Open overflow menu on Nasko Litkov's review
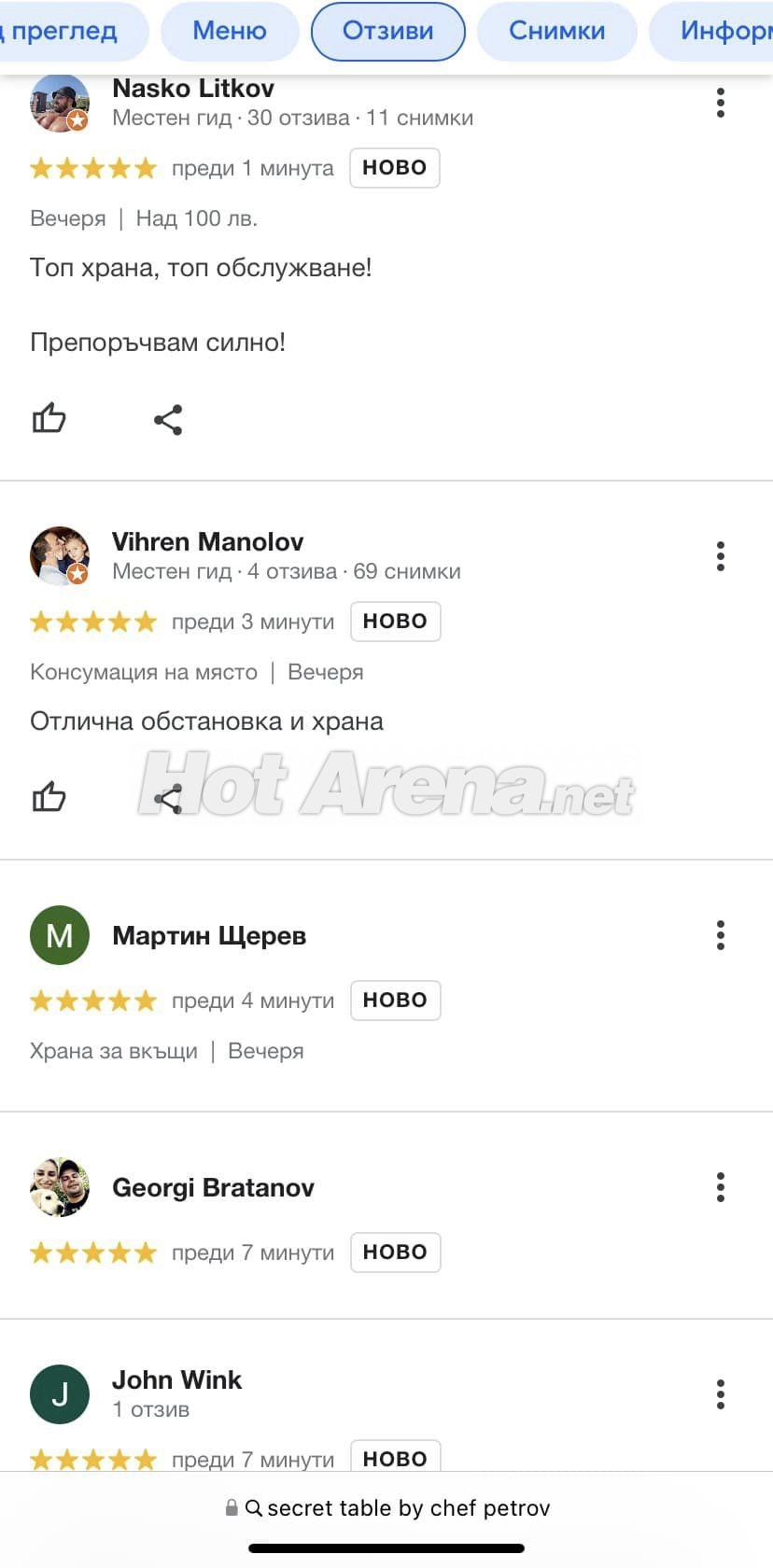 pyautogui.click(x=720, y=103)
